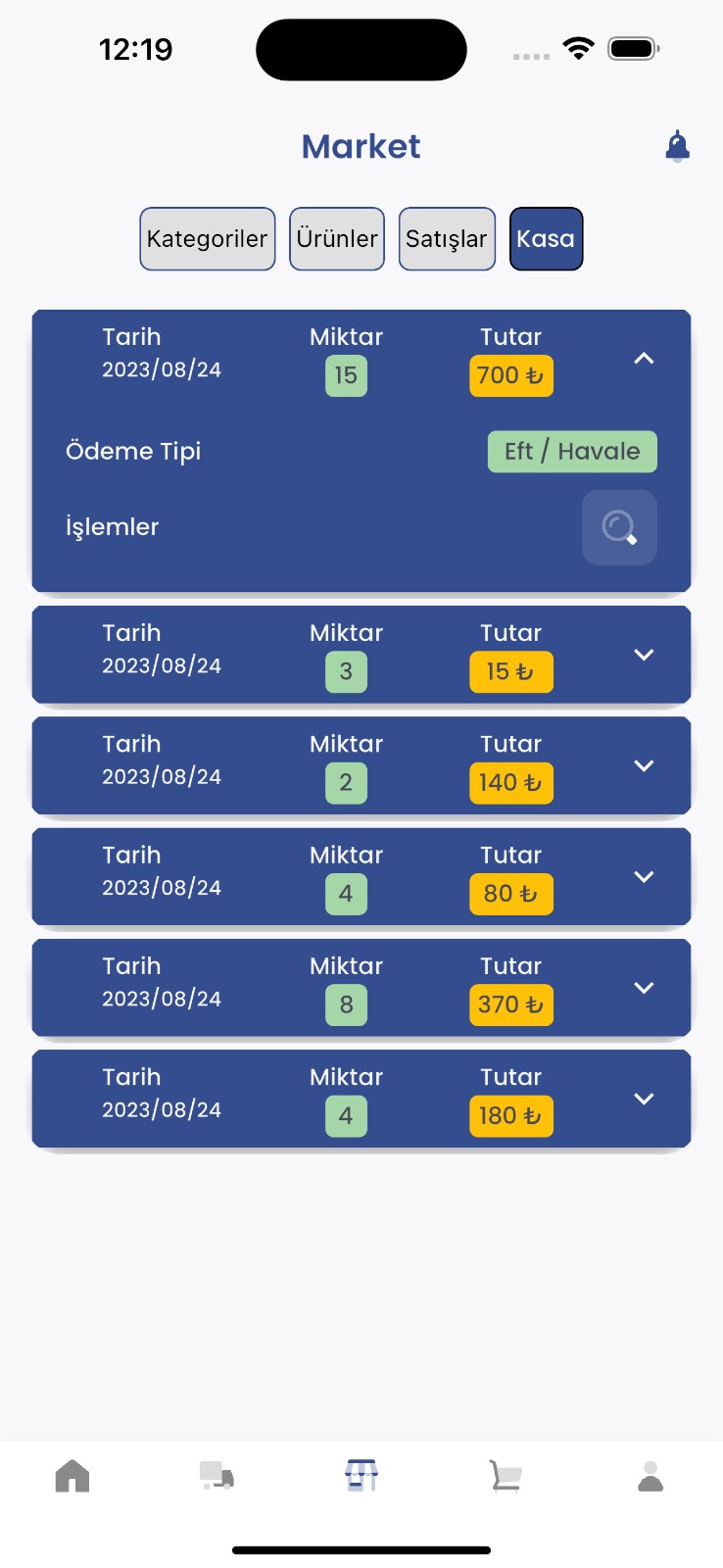Screen dimensions: 723x1568
Task: Open the profile tab
Action: [x=651, y=1475]
